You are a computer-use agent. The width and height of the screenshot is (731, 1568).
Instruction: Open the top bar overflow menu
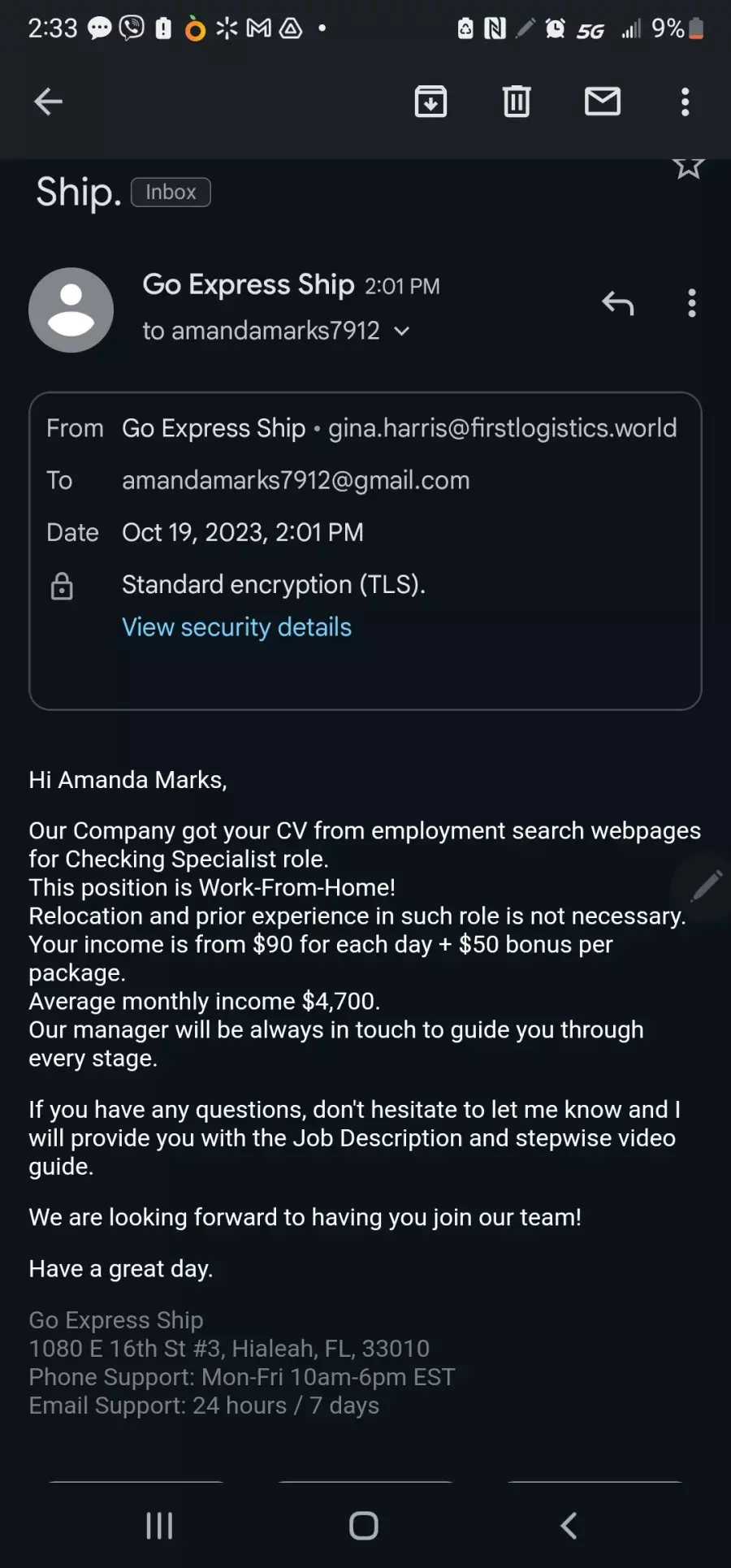point(686,102)
